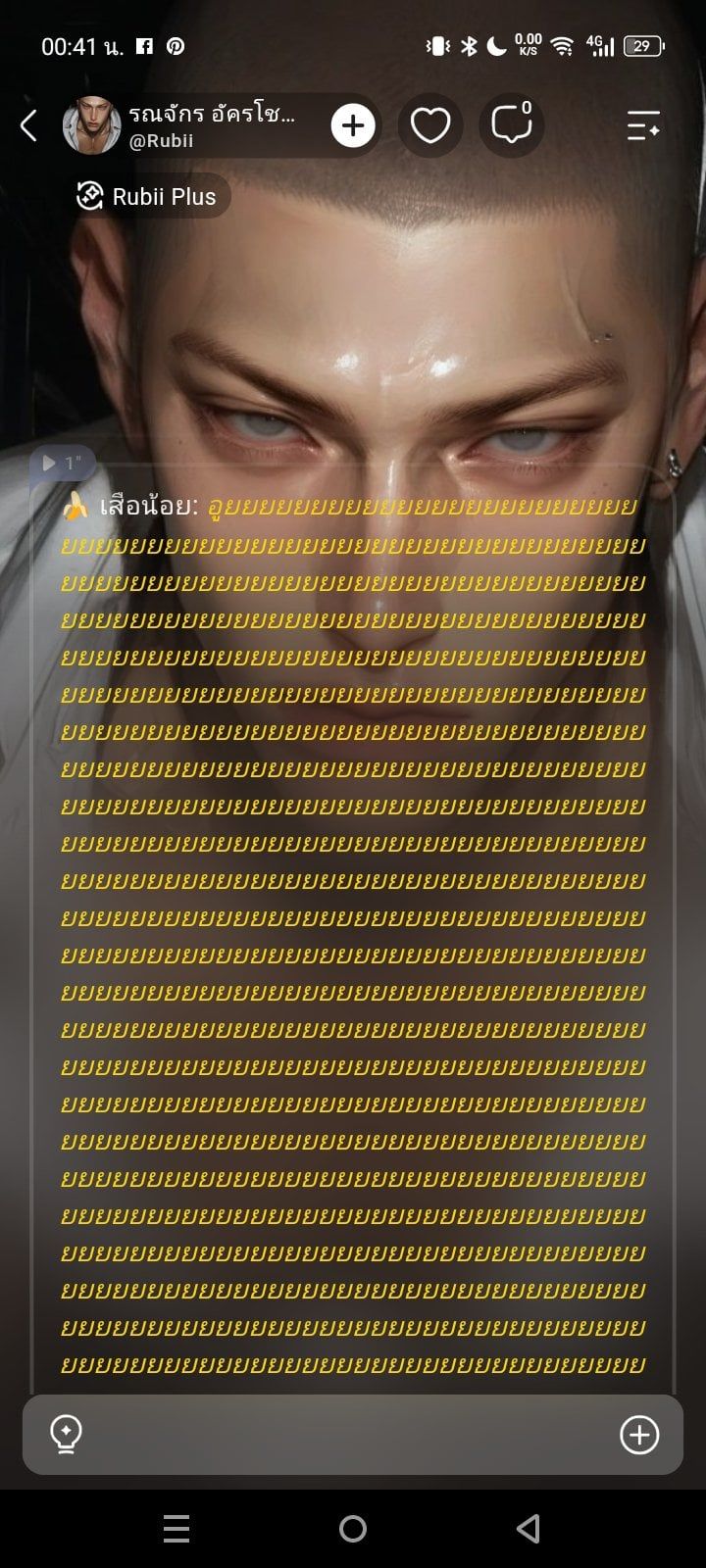This screenshot has width=706, height=1568.
Task: Play the 1-second voice message
Action: click(x=62, y=463)
